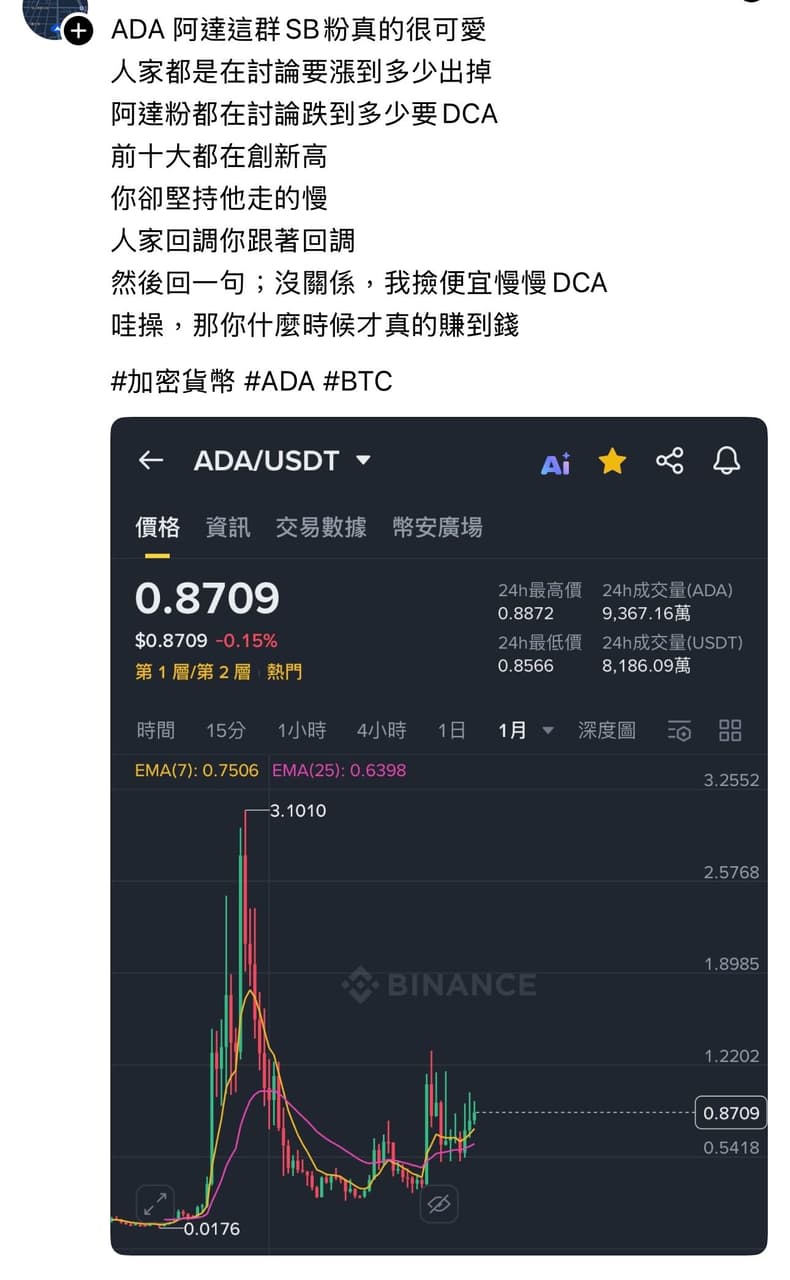Click the back arrow on the chart header
790x1280 pixels.
[x=151, y=461]
